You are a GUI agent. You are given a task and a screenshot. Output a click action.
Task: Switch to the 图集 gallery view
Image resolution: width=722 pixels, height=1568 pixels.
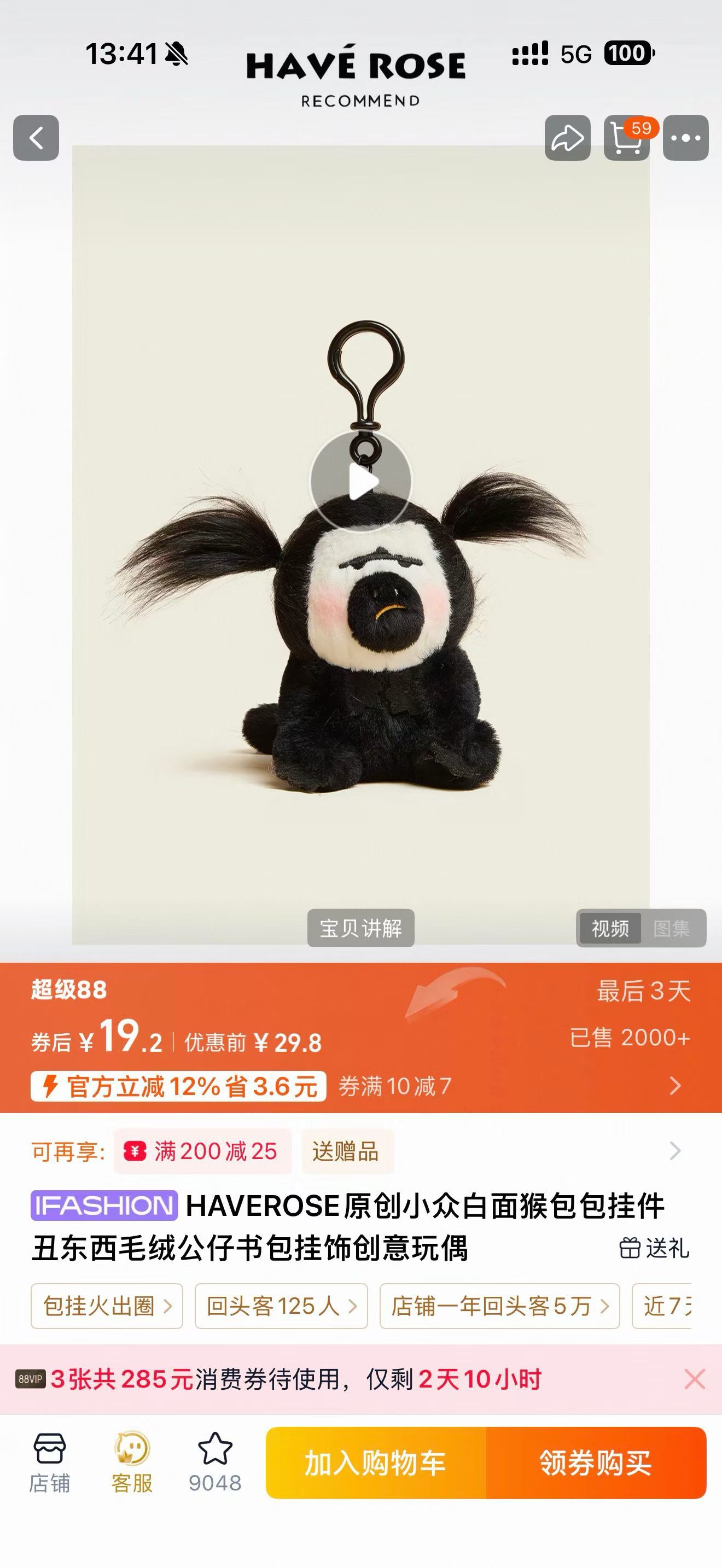pyautogui.click(x=672, y=928)
